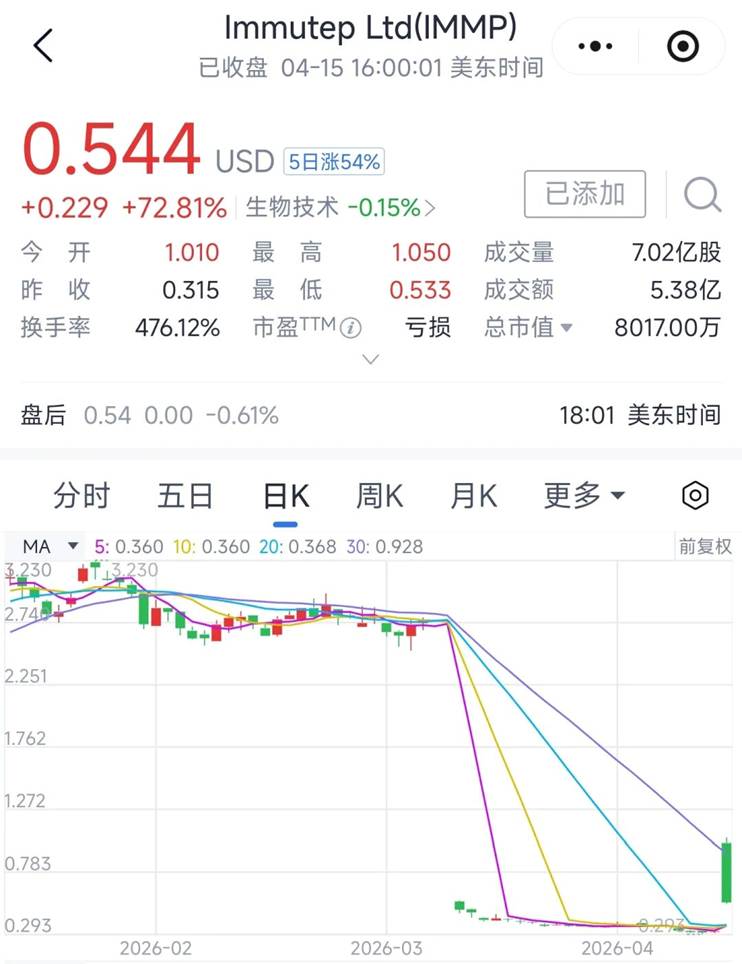Go back using the top arrow

point(42,46)
